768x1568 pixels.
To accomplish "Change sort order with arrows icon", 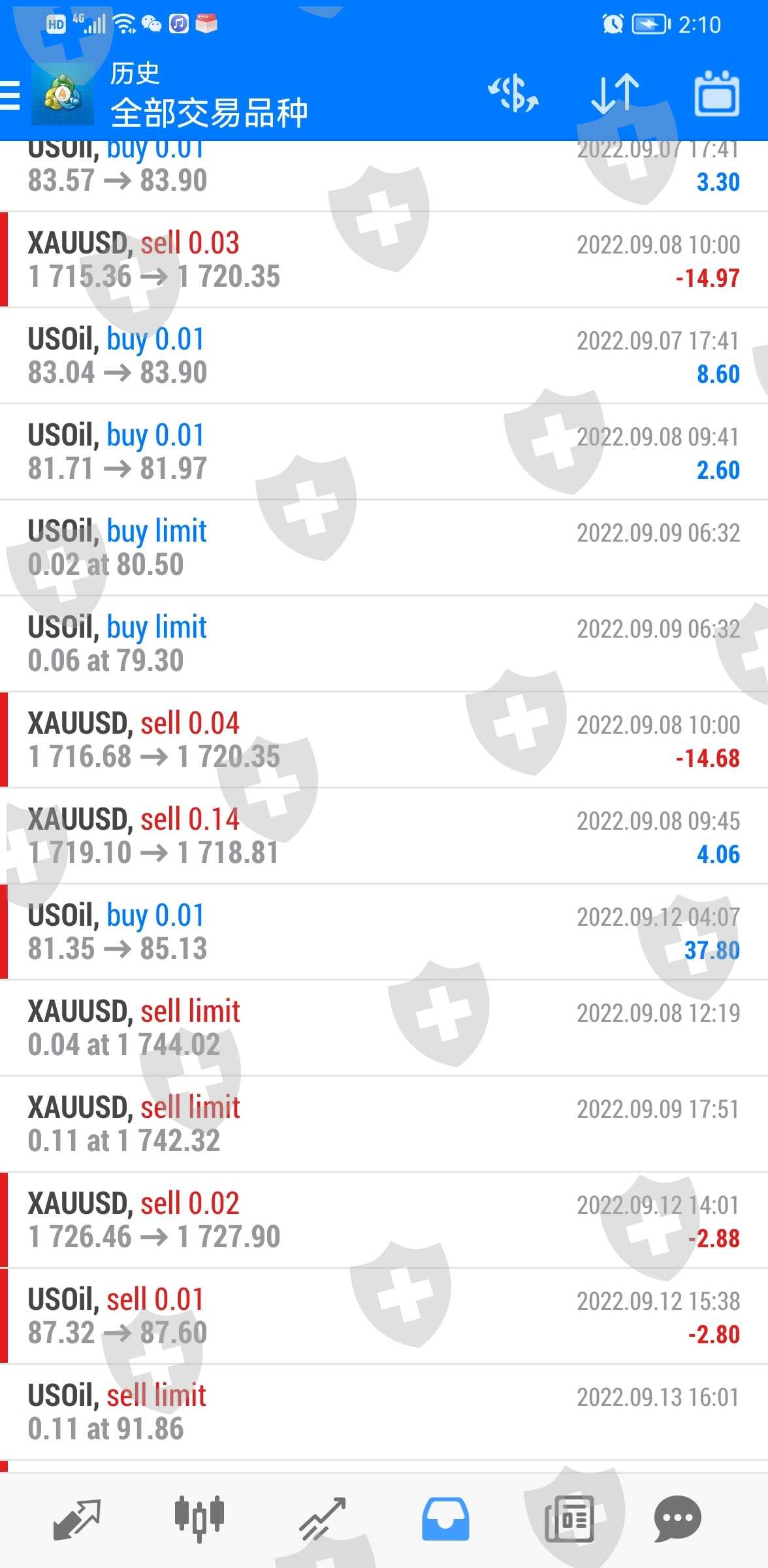I will point(614,95).
